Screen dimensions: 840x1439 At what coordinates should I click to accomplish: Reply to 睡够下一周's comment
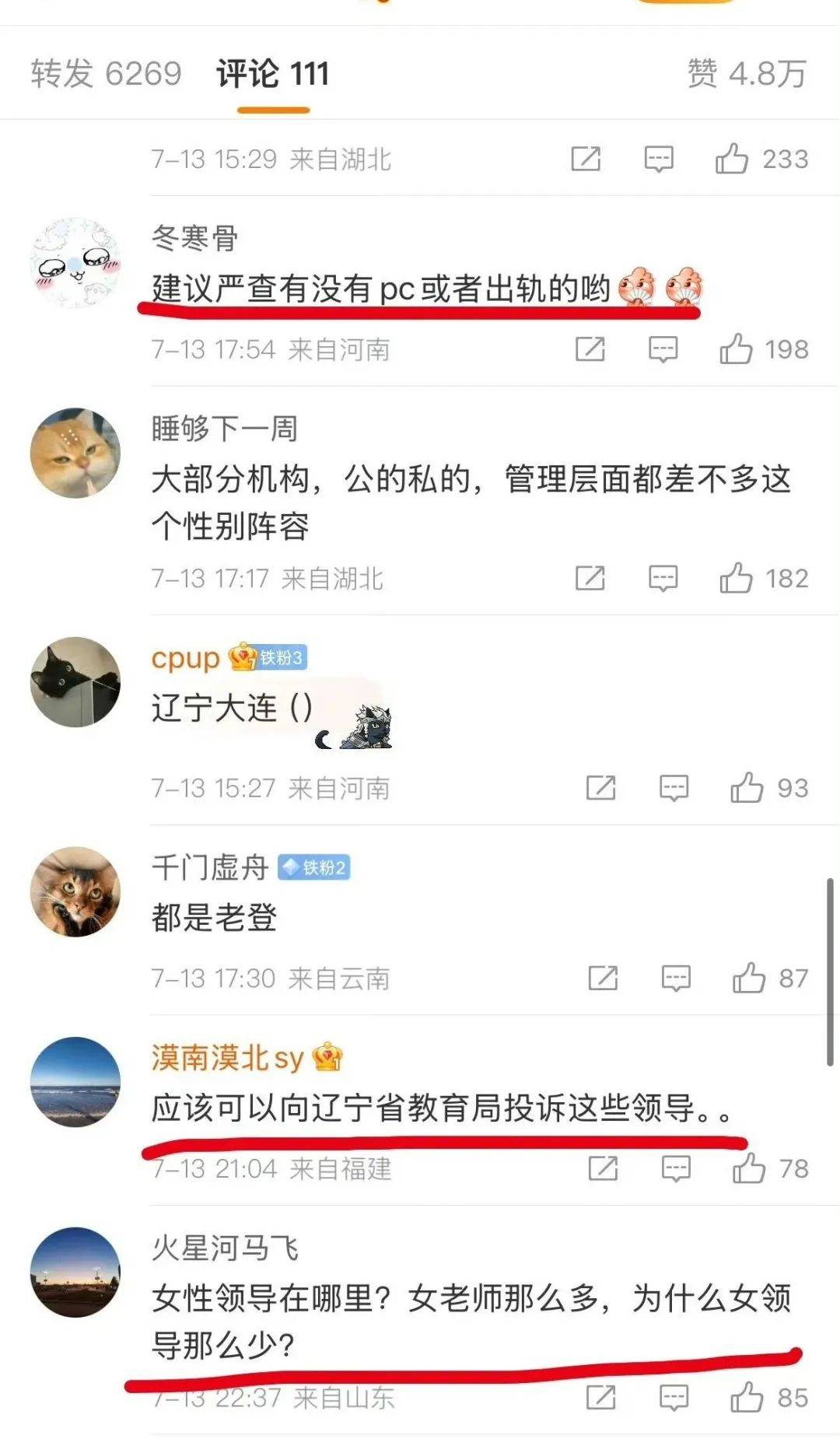point(663,579)
